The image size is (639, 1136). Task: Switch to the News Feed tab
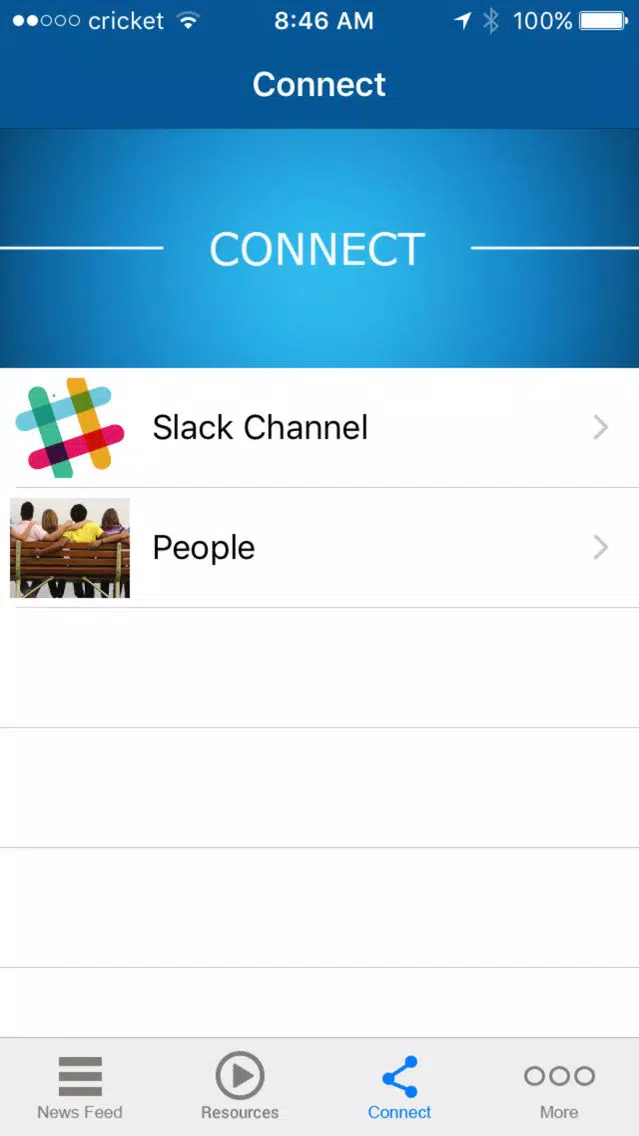pyautogui.click(x=80, y=1087)
